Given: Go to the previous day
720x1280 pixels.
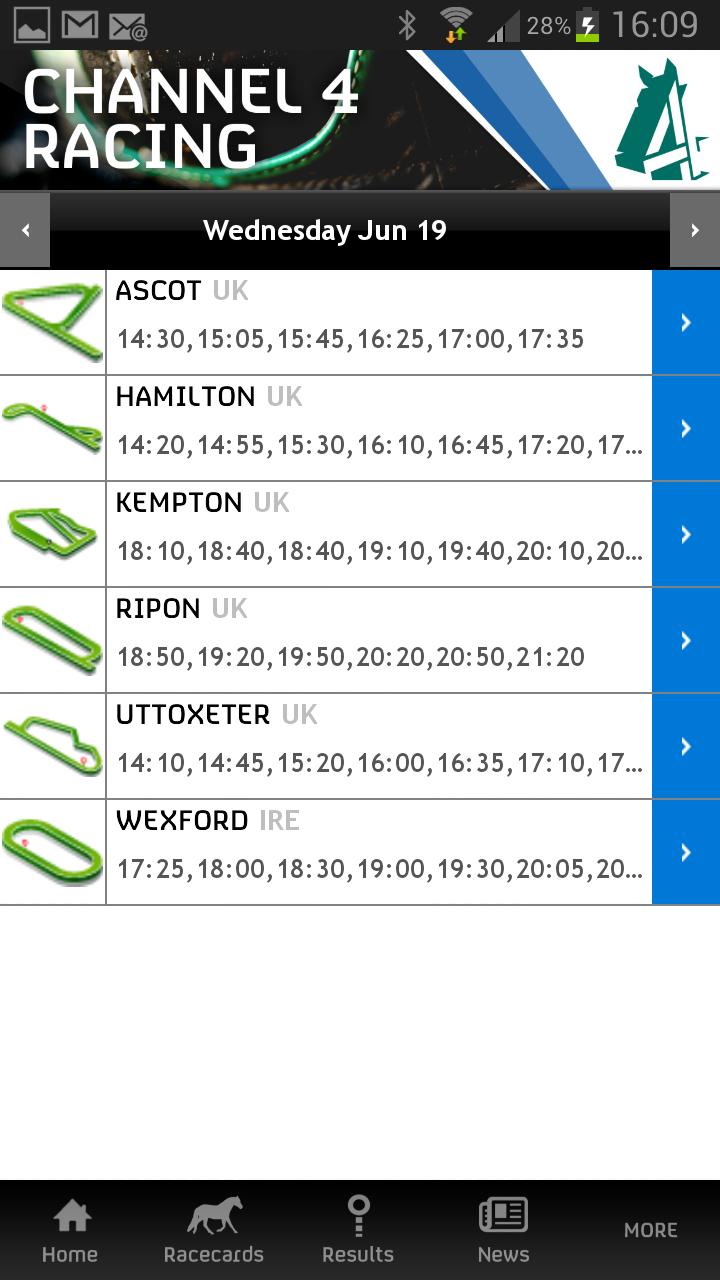Looking at the screenshot, I should [x=25, y=231].
